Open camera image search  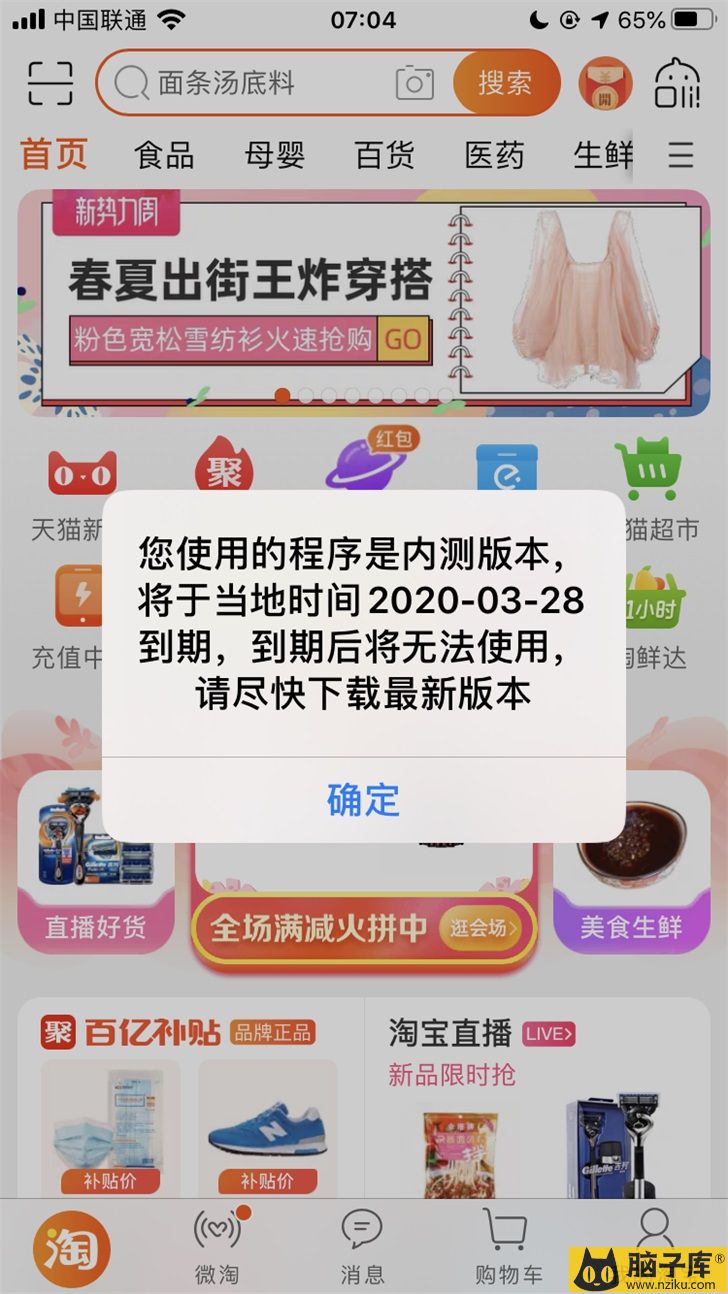point(414,82)
